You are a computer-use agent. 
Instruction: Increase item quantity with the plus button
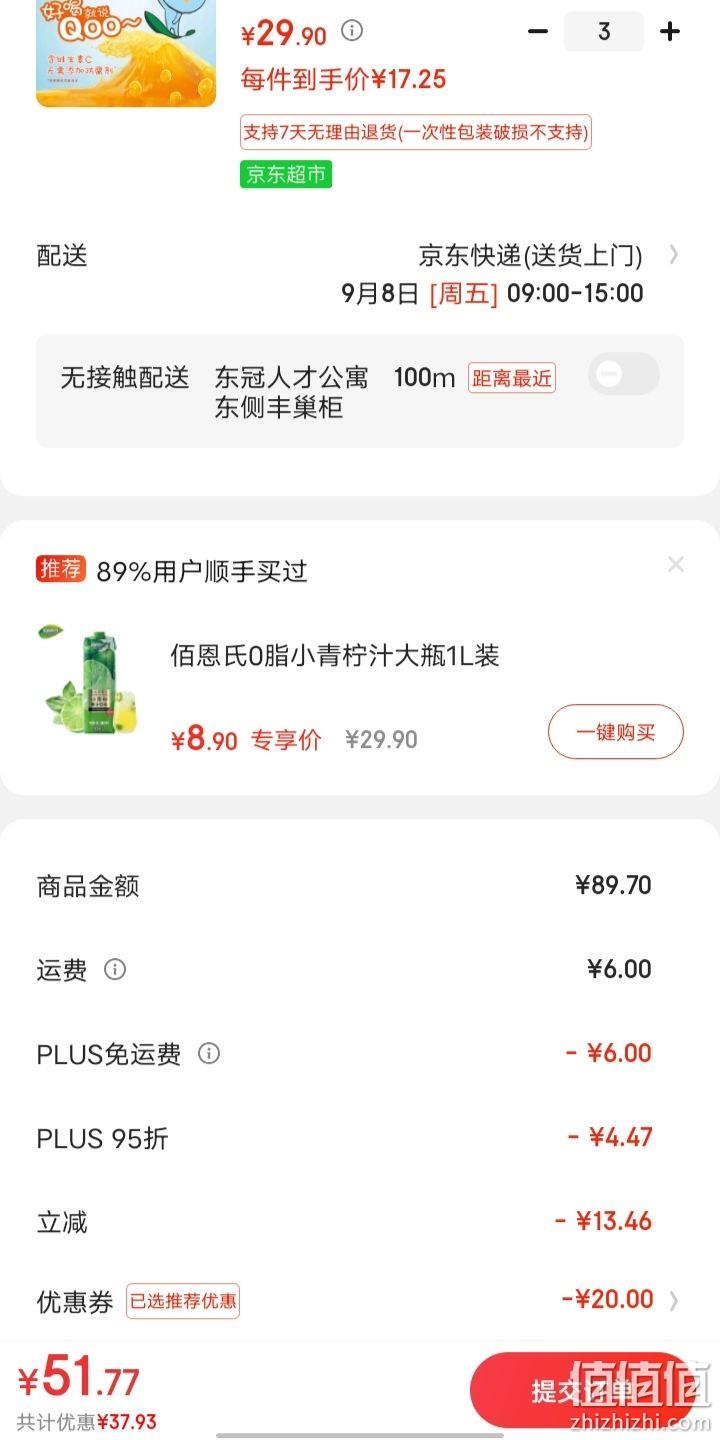[670, 32]
